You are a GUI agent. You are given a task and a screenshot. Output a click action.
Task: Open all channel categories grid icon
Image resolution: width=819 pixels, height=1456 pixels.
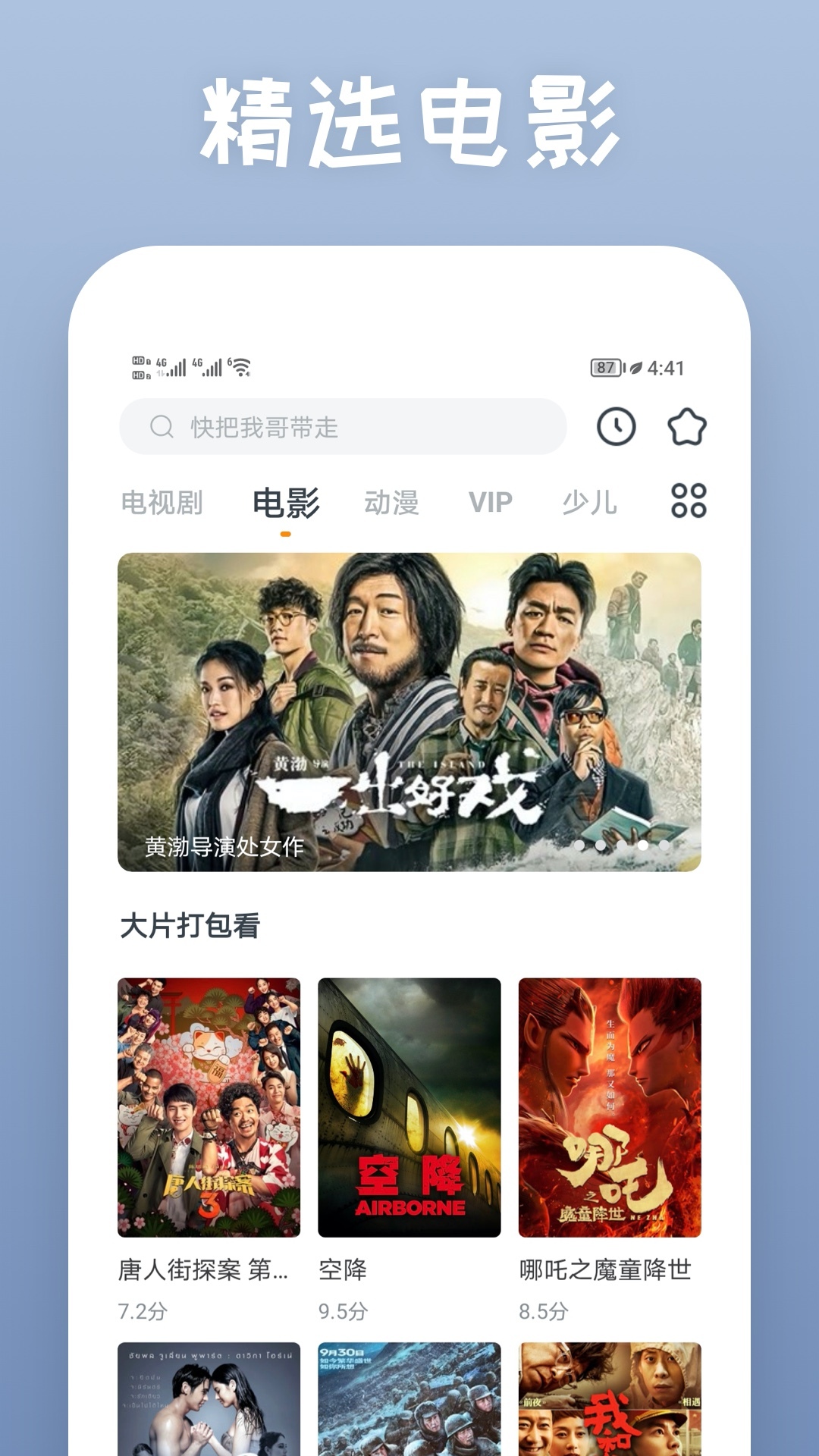tap(689, 500)
